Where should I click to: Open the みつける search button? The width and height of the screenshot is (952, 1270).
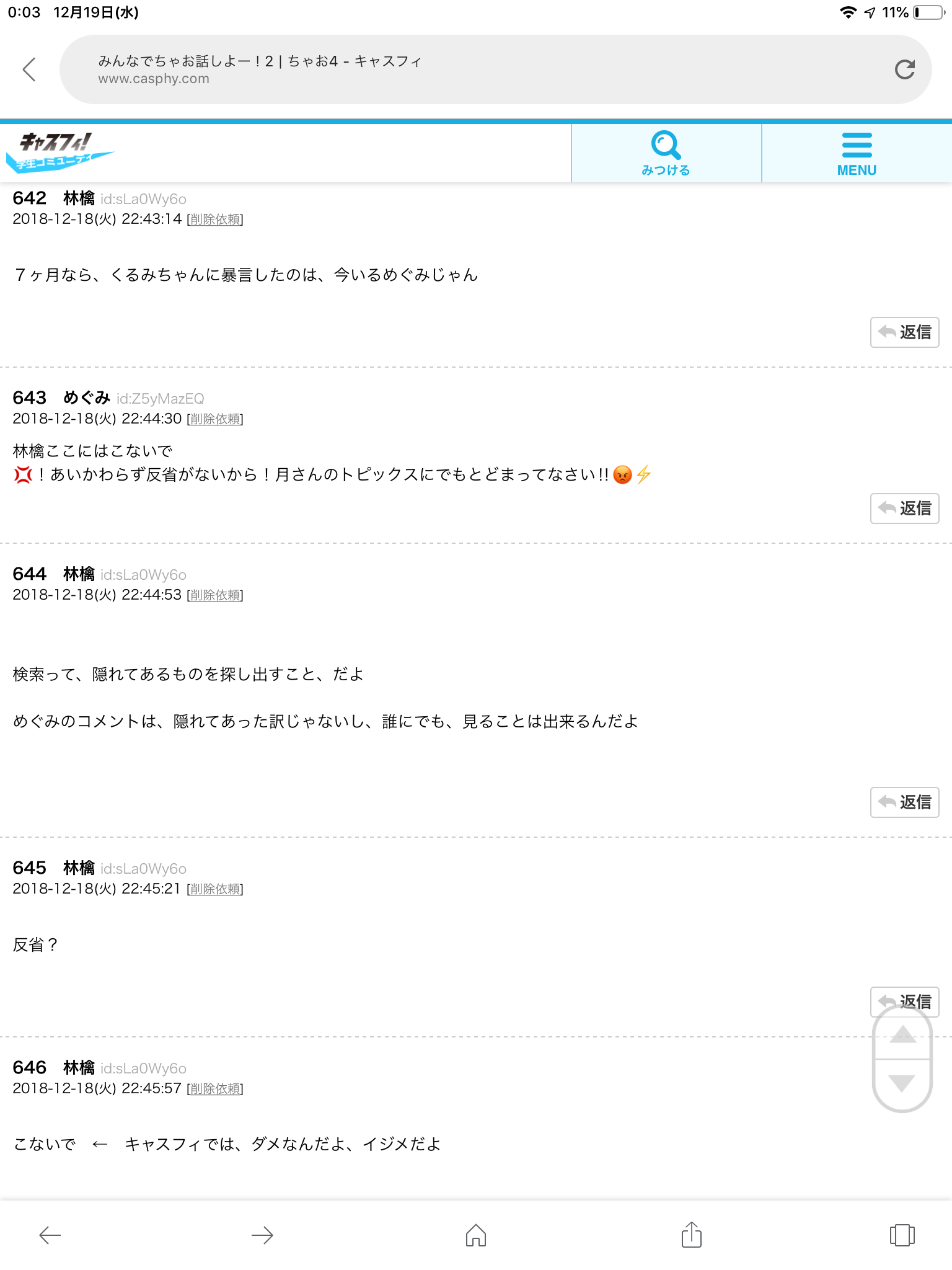click(666, 153)
